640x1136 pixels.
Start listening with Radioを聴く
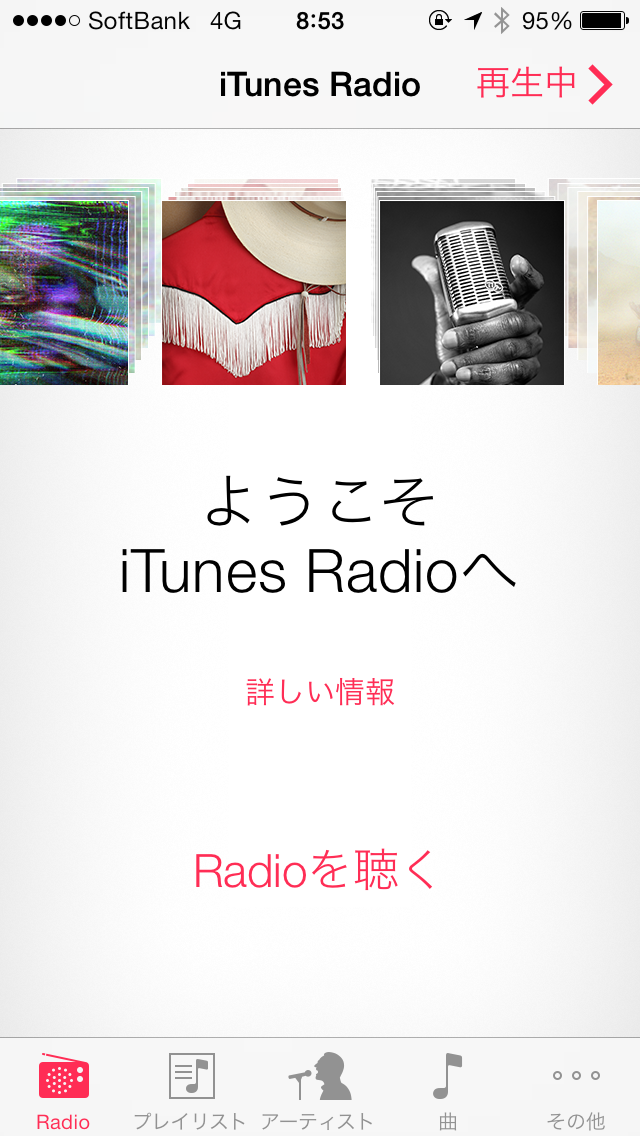[316, 871]
